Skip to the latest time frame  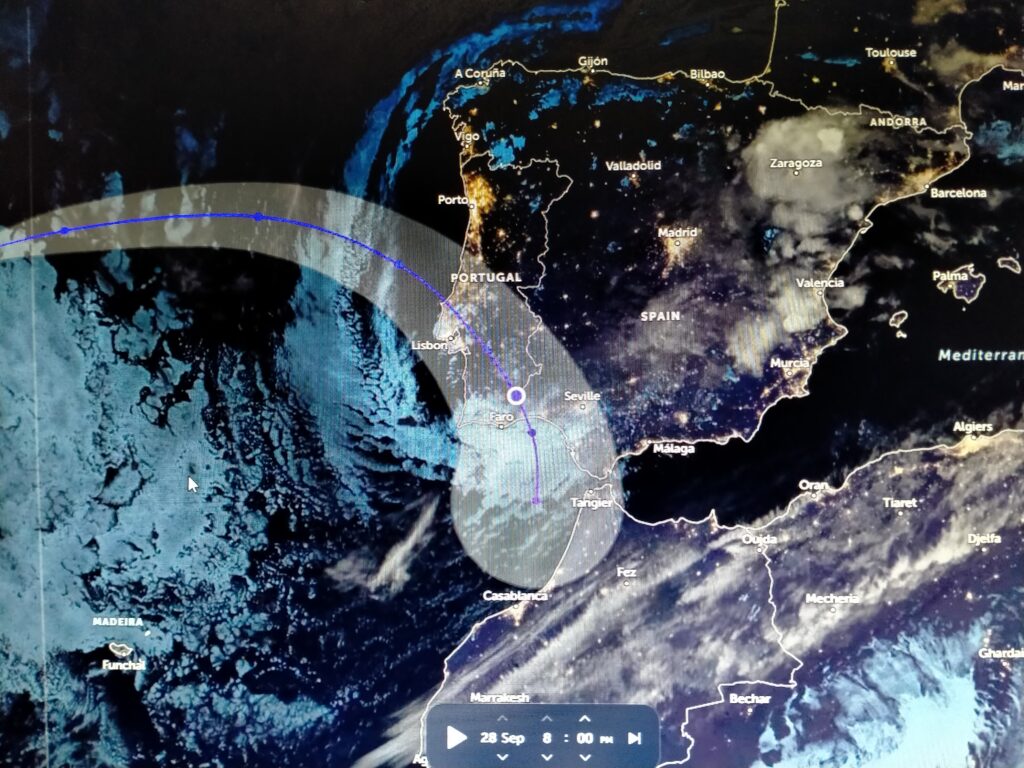[x=634, y=738]
